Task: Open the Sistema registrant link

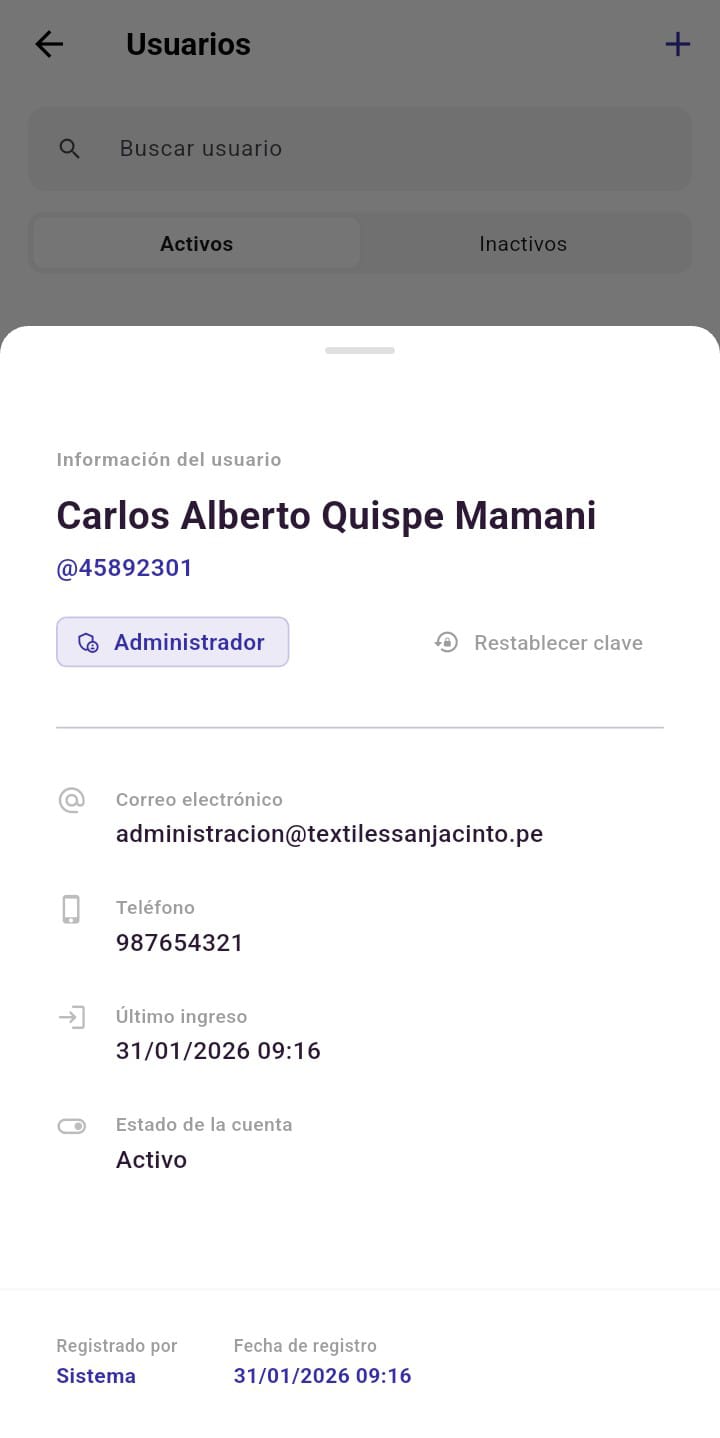Action: (95, 1376)
